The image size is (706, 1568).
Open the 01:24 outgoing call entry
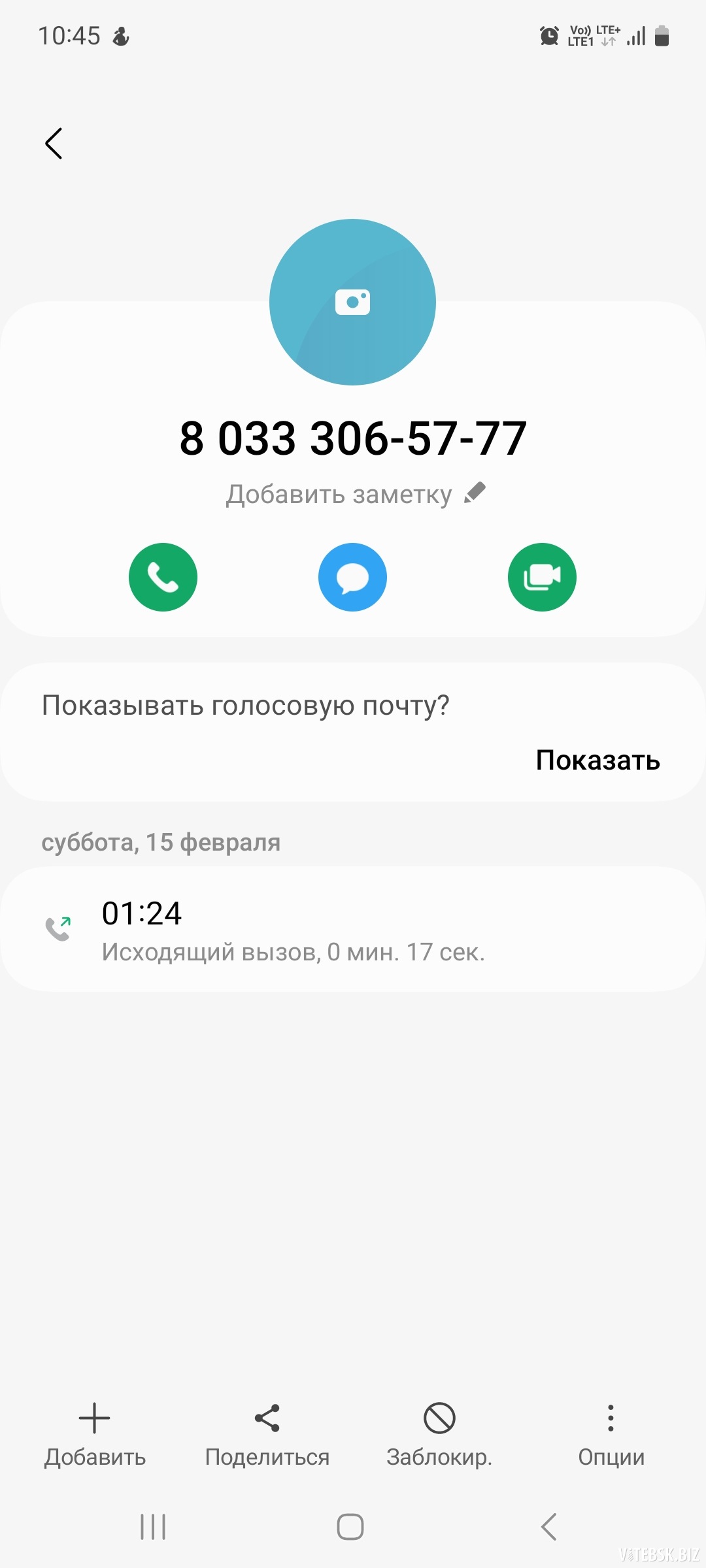[353, 929]
